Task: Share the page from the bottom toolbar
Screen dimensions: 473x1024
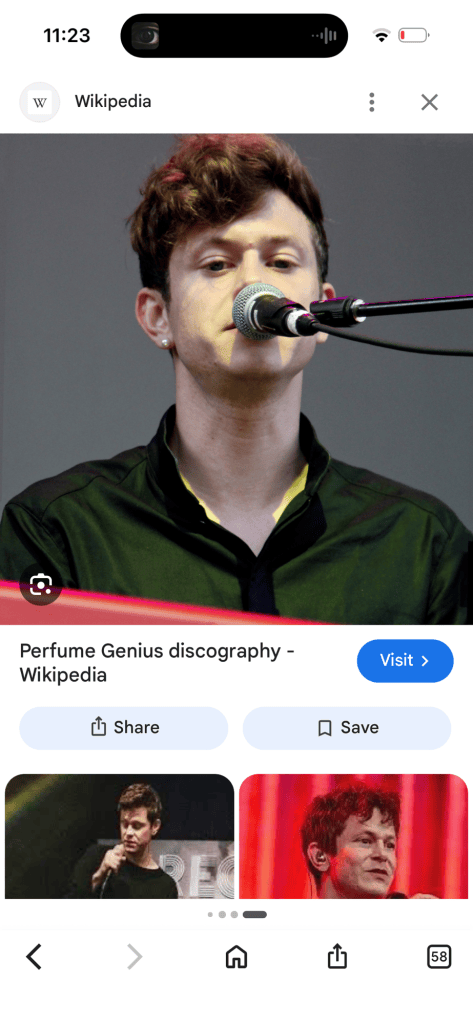Action: 336,957
